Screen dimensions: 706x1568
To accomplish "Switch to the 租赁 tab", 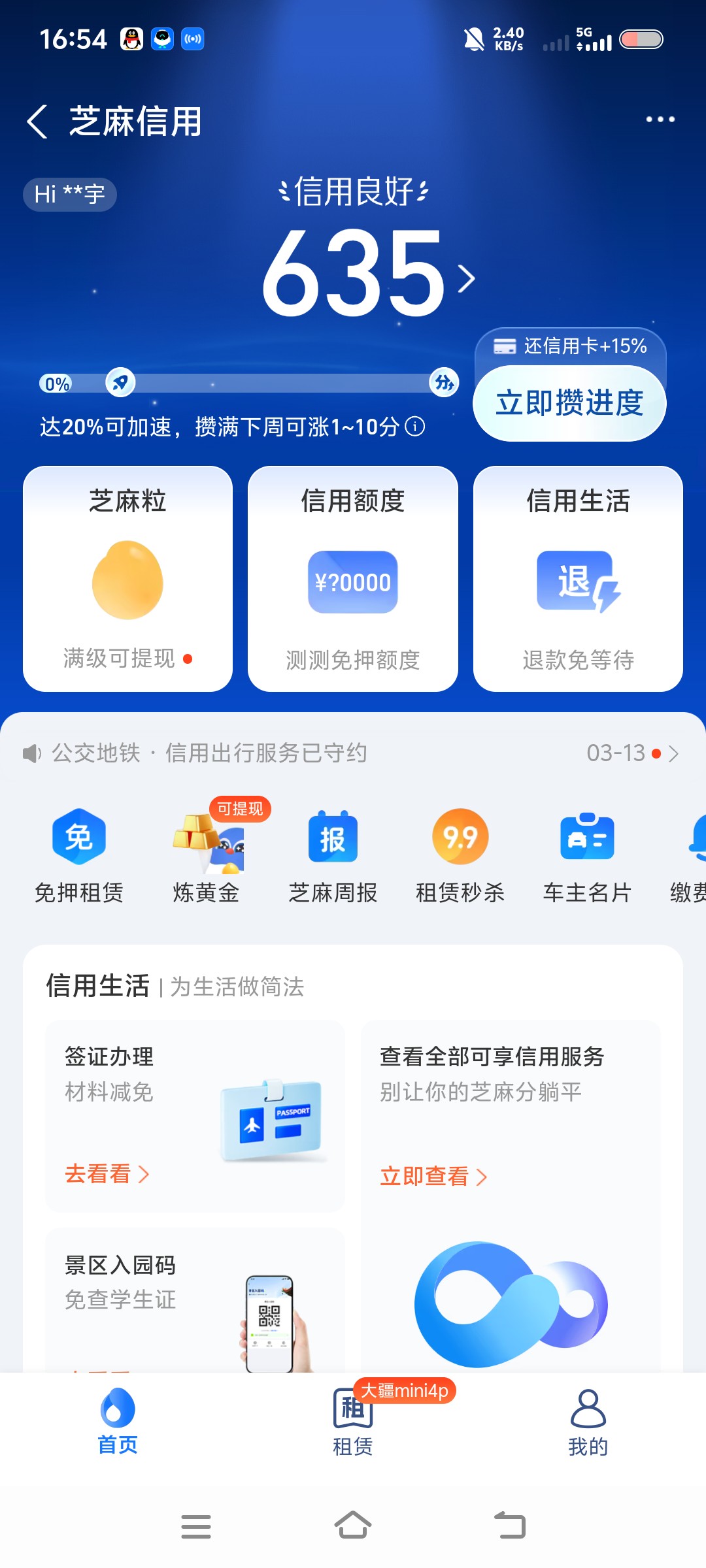I will [x=353, y=1422].
